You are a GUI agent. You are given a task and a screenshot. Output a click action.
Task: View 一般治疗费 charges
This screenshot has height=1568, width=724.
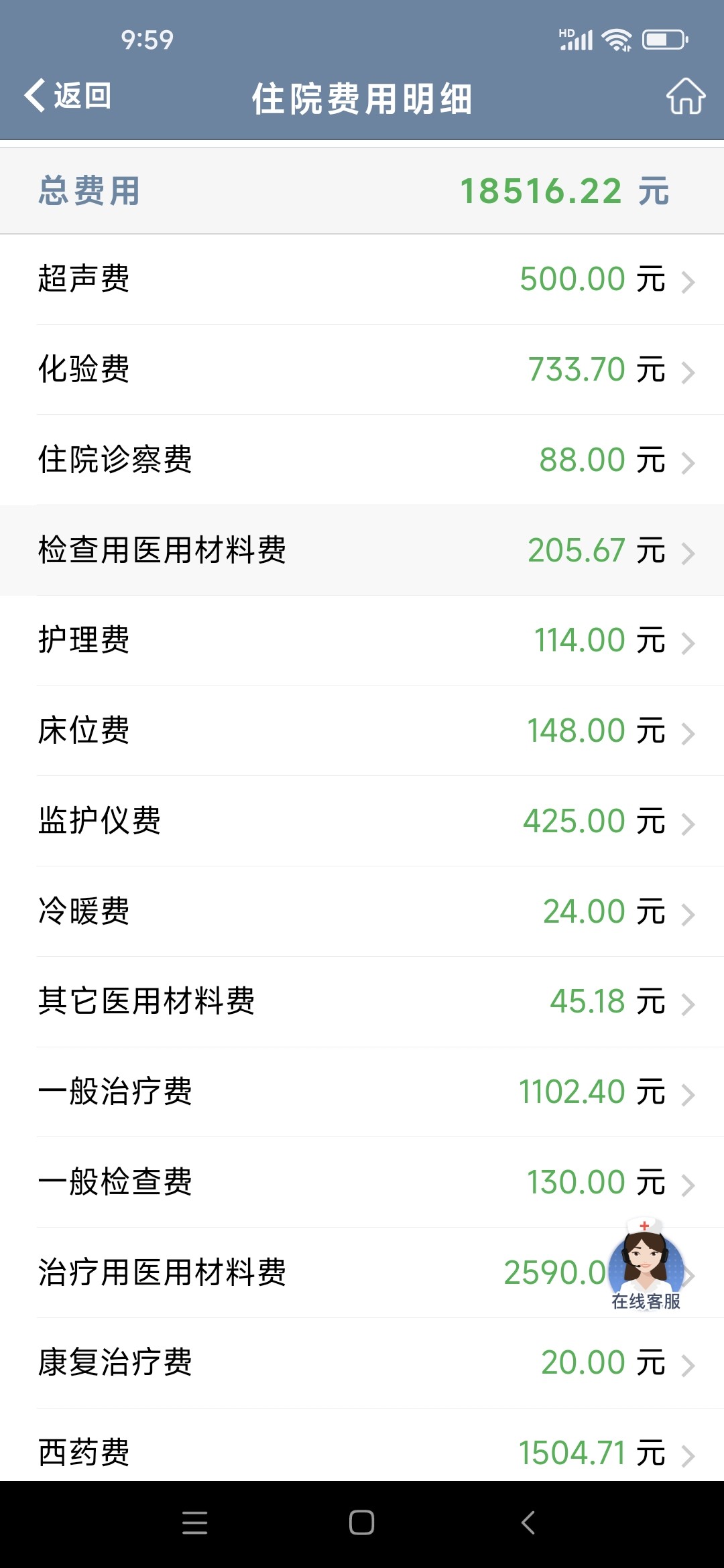tap(362, 1092)
